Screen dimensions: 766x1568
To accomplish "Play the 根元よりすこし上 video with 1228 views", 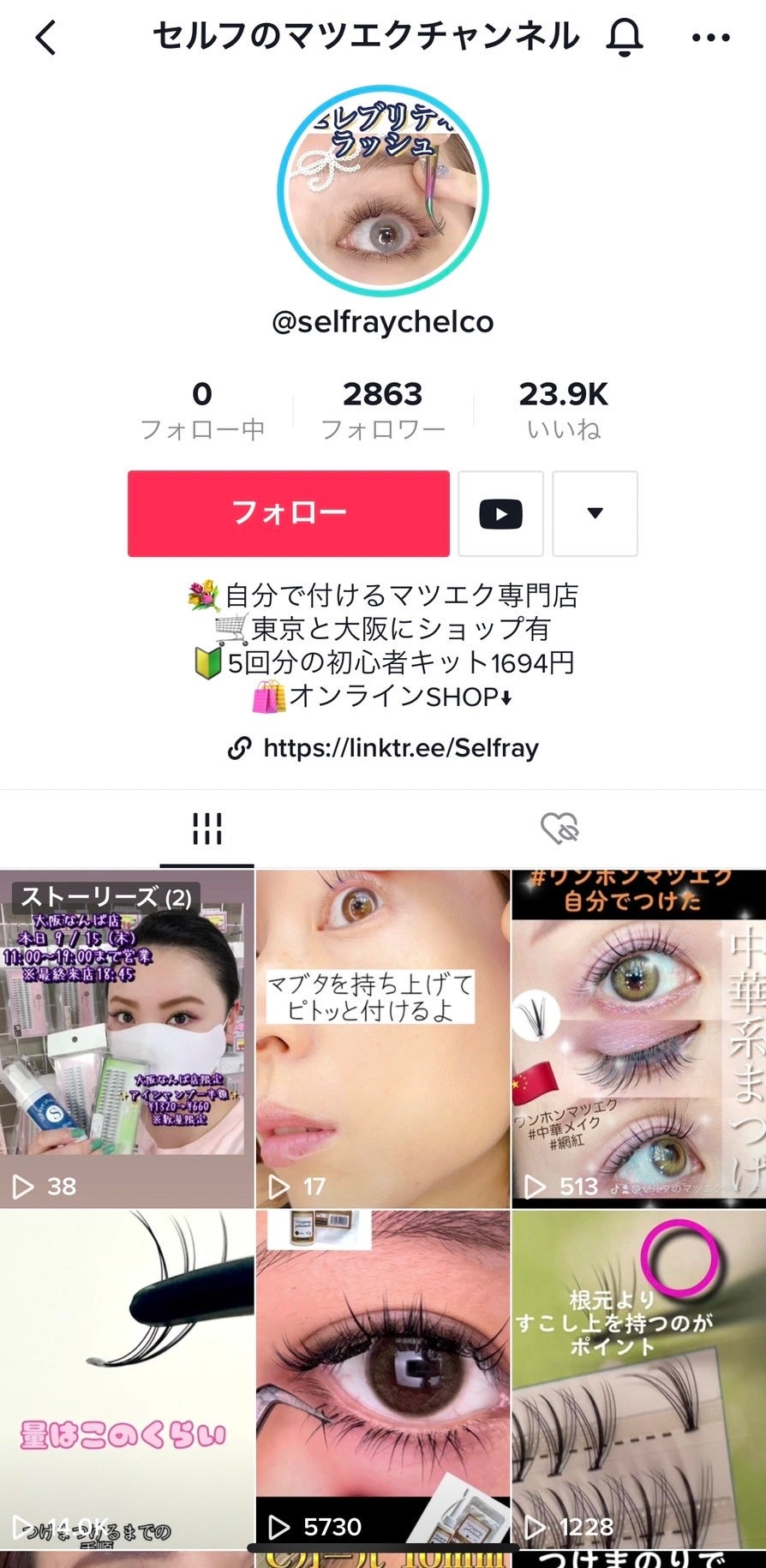I will (x=638, y=1379).
